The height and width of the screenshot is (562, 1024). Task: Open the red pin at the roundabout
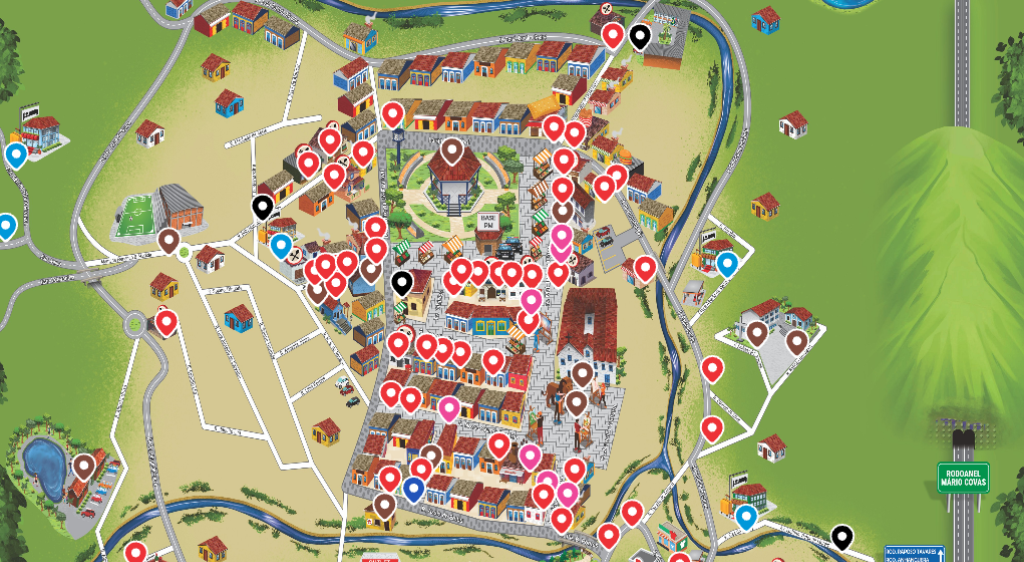tap(167, 322)
